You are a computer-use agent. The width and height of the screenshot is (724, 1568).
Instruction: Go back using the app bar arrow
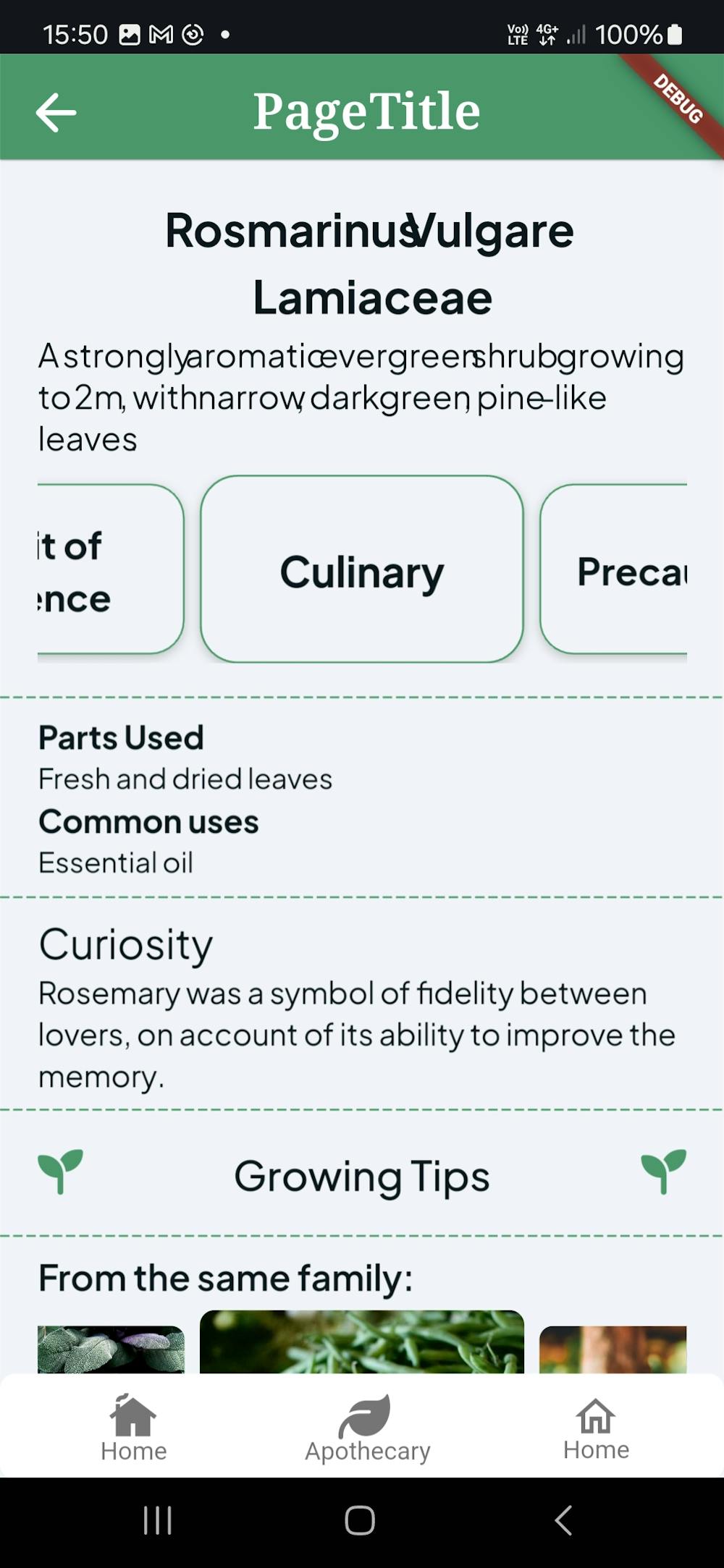point(56,112)
